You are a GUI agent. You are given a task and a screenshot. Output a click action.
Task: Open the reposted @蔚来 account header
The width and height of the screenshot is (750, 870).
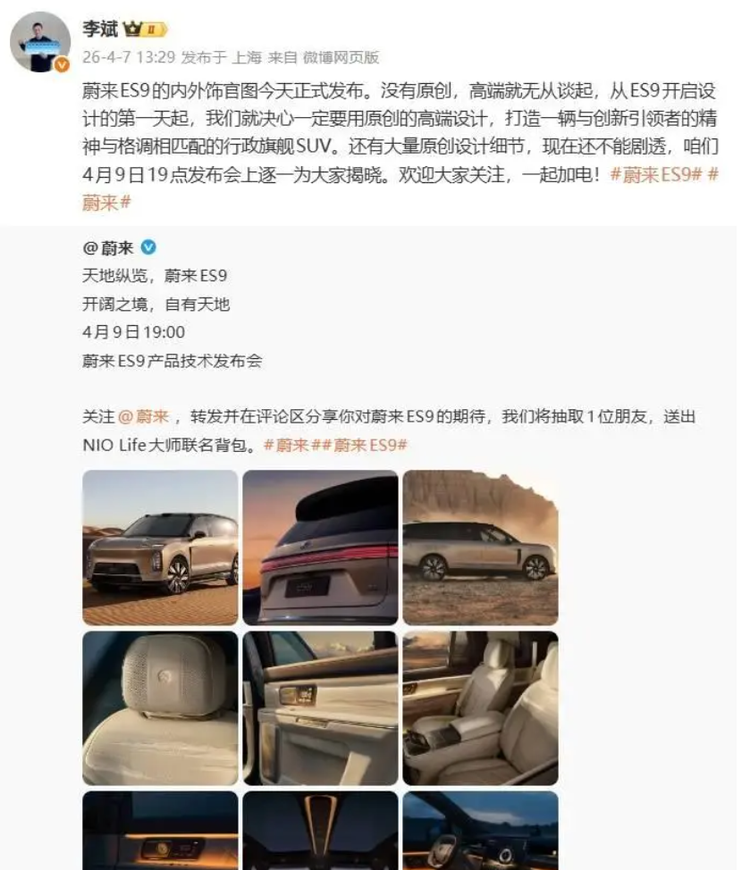pos(110,247)
